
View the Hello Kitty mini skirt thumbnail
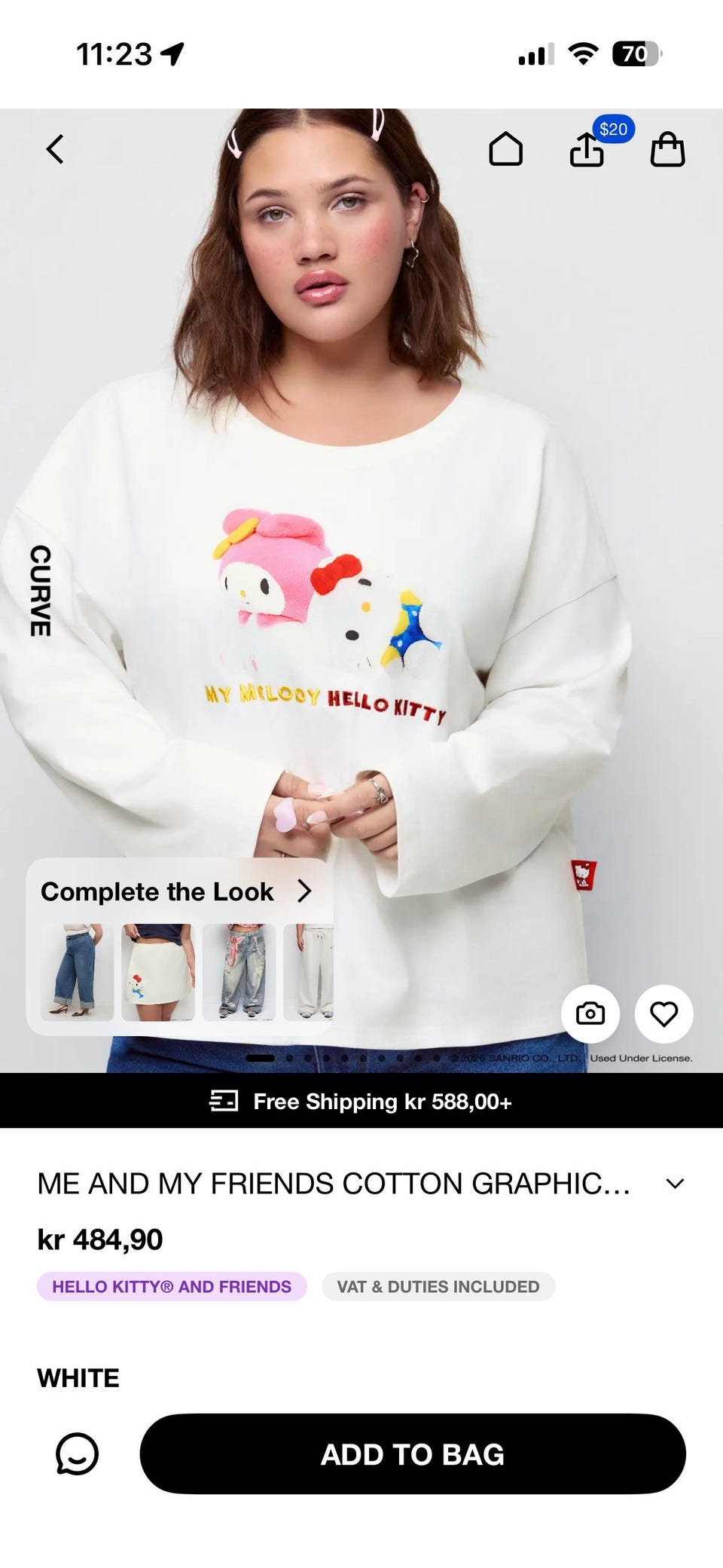[157, 972]
